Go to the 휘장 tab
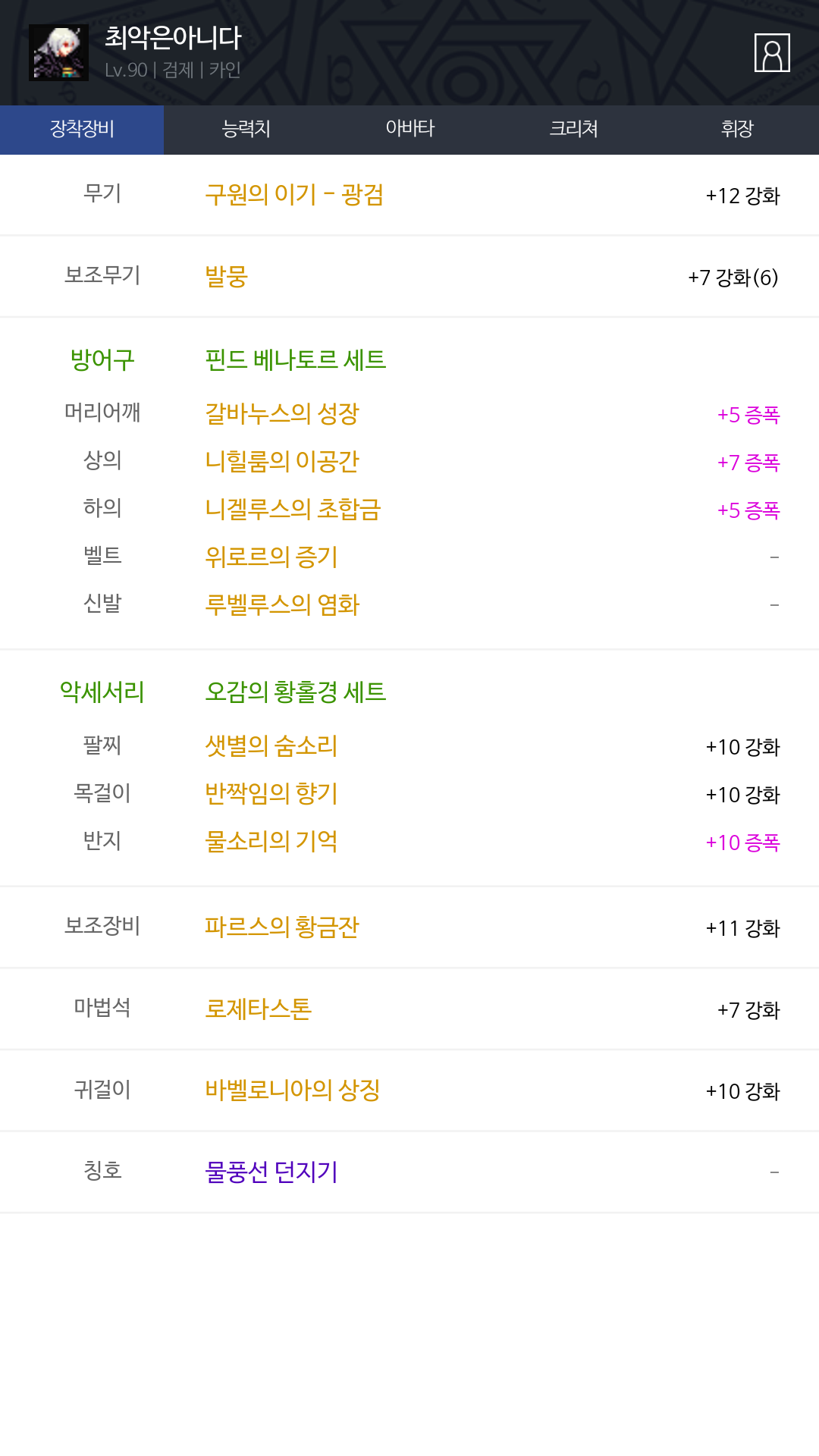Viewport: 819px width, 1456px height. tap(737, 130)
